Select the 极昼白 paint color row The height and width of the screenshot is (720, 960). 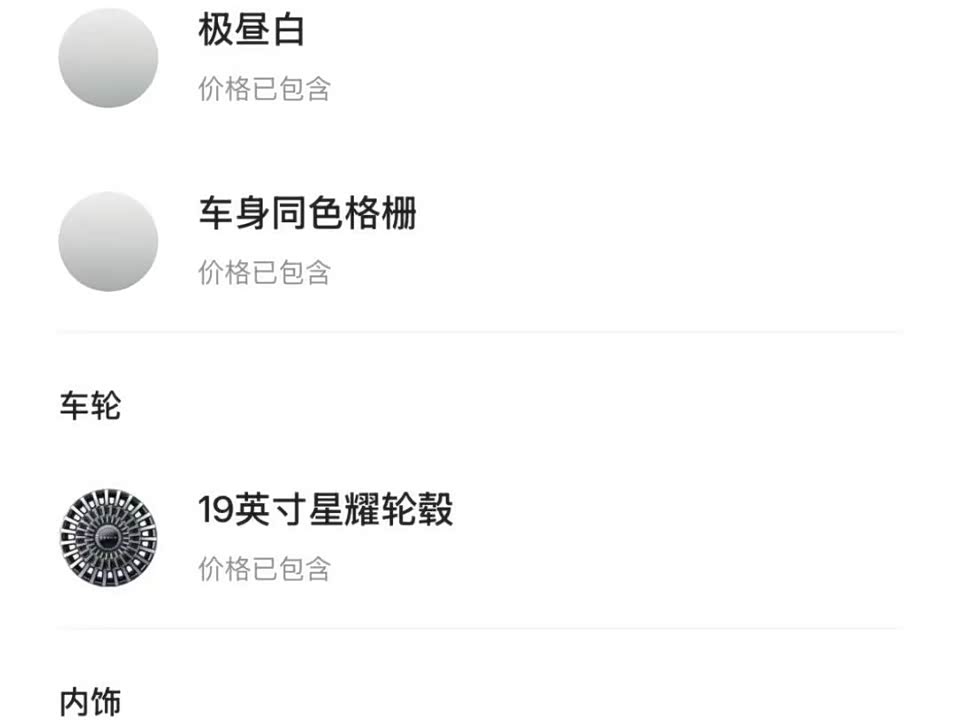[251, 31]
